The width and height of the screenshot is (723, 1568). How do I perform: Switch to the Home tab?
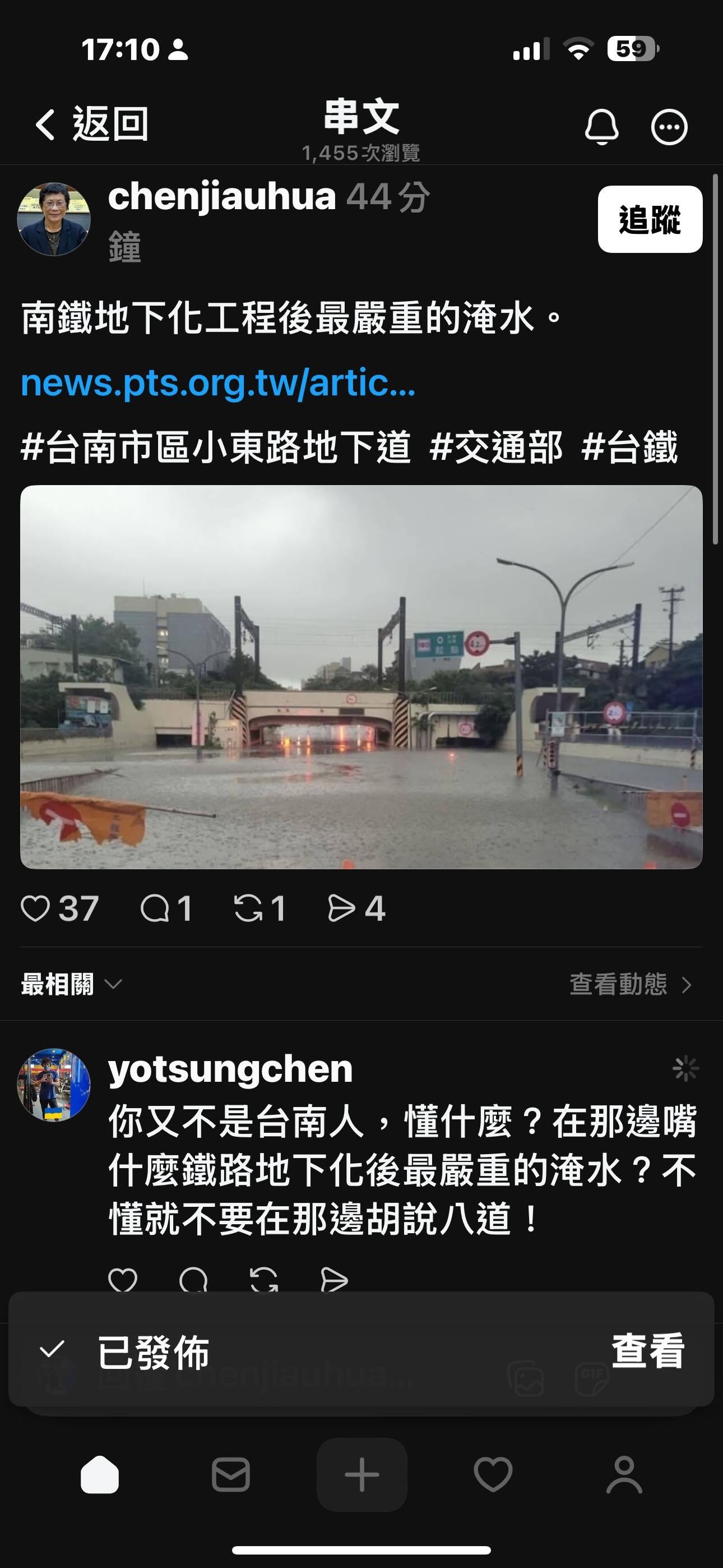pos(100,1475)
